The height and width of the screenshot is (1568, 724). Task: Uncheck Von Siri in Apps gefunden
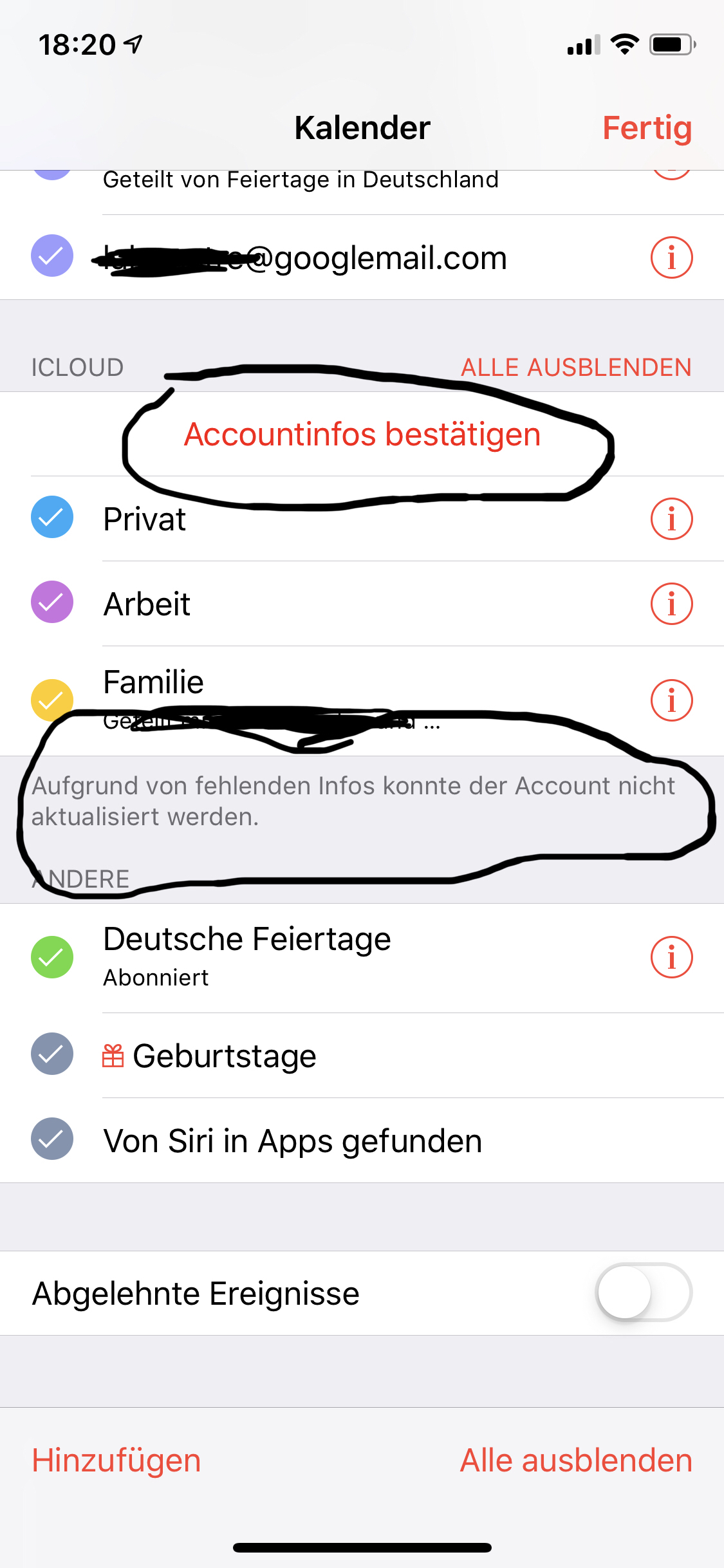tap(52, 1139)
